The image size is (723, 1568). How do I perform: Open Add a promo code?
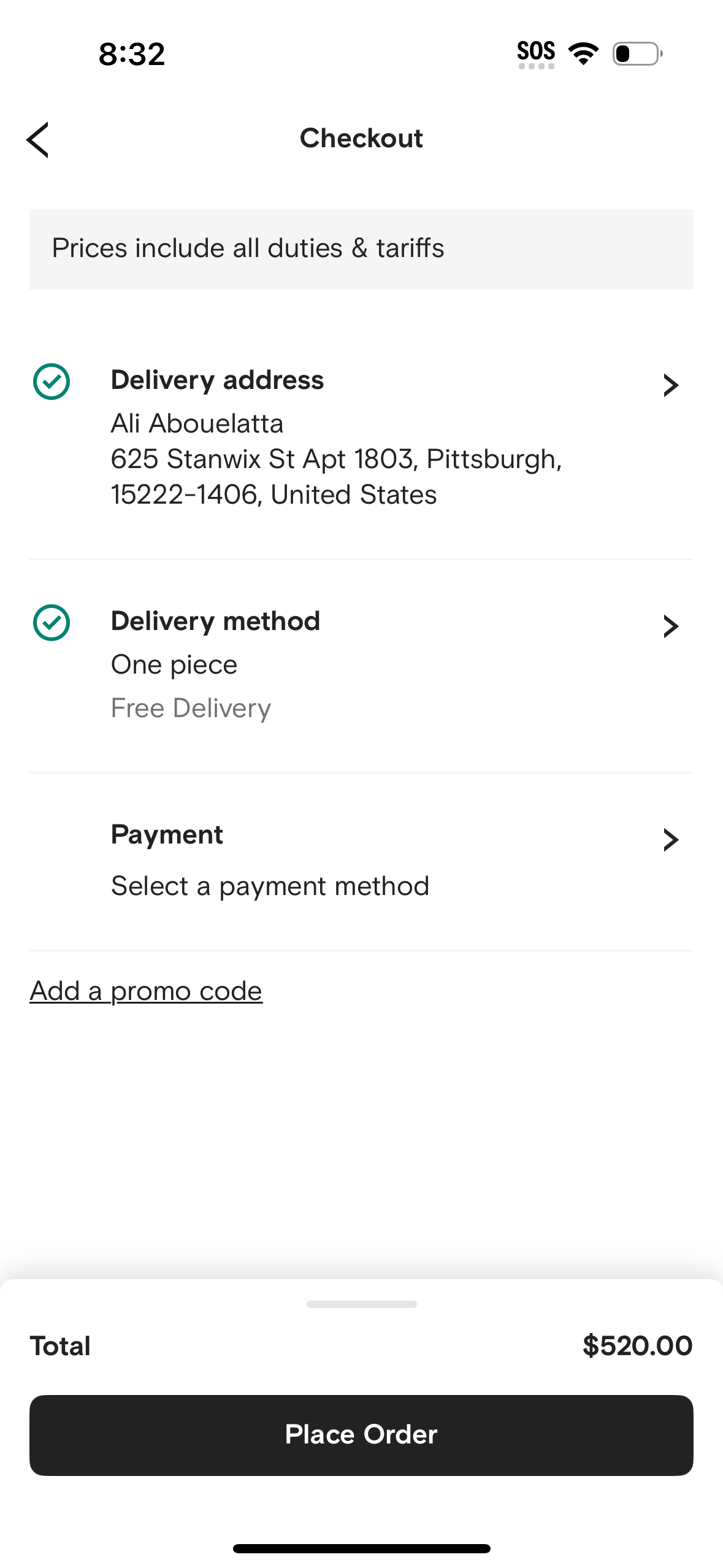pos(145,990)
